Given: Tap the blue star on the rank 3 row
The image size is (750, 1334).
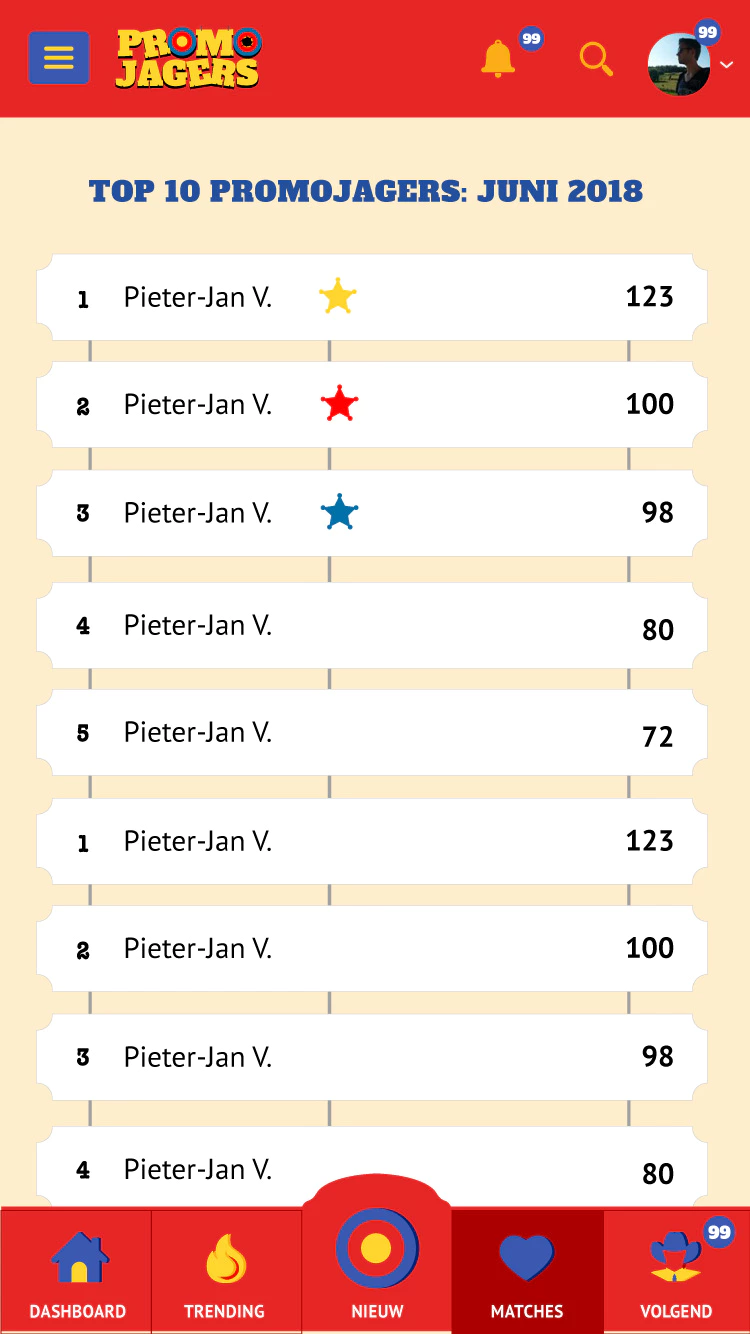Looking at the screenshot, I should coord(338,512).
